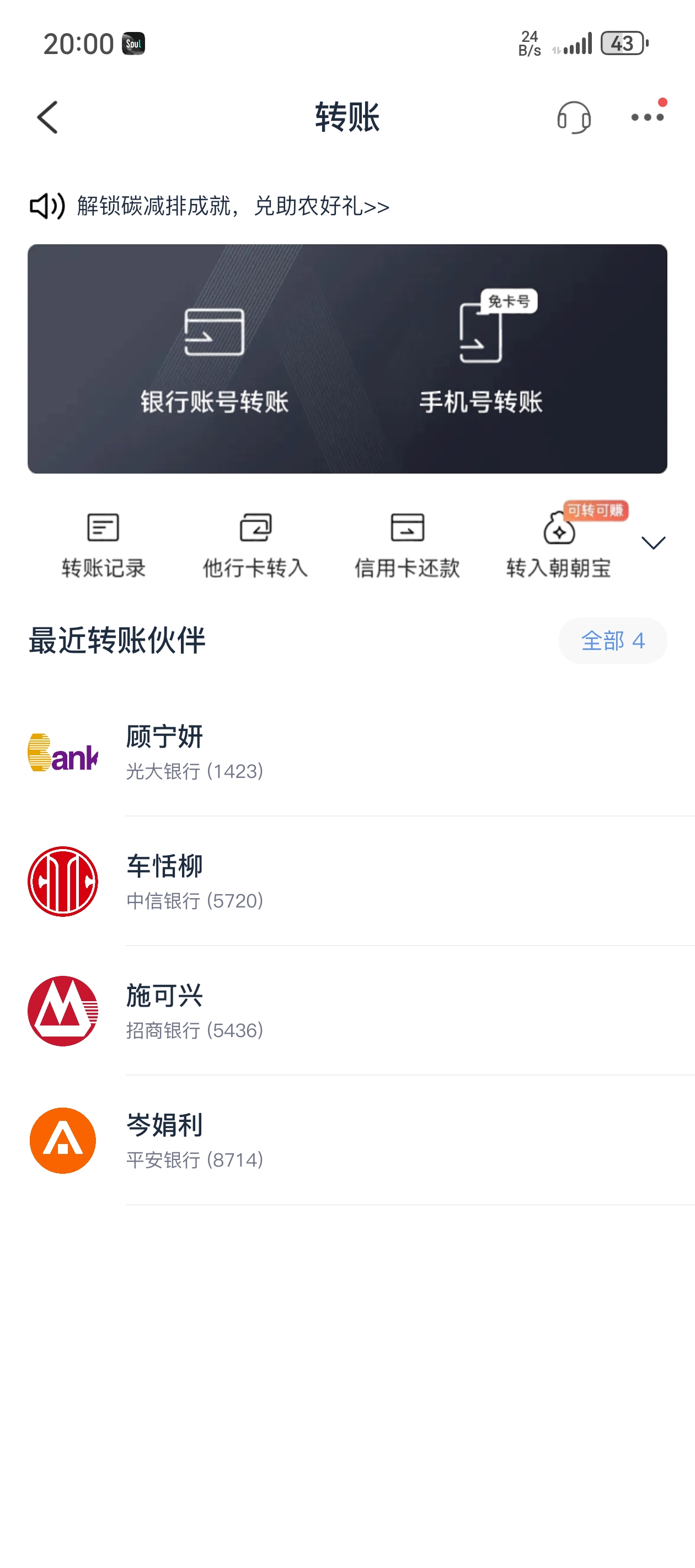Select recipient 车恬柳 中信银行
695x1568 pixels.
[x=347, y=882]
